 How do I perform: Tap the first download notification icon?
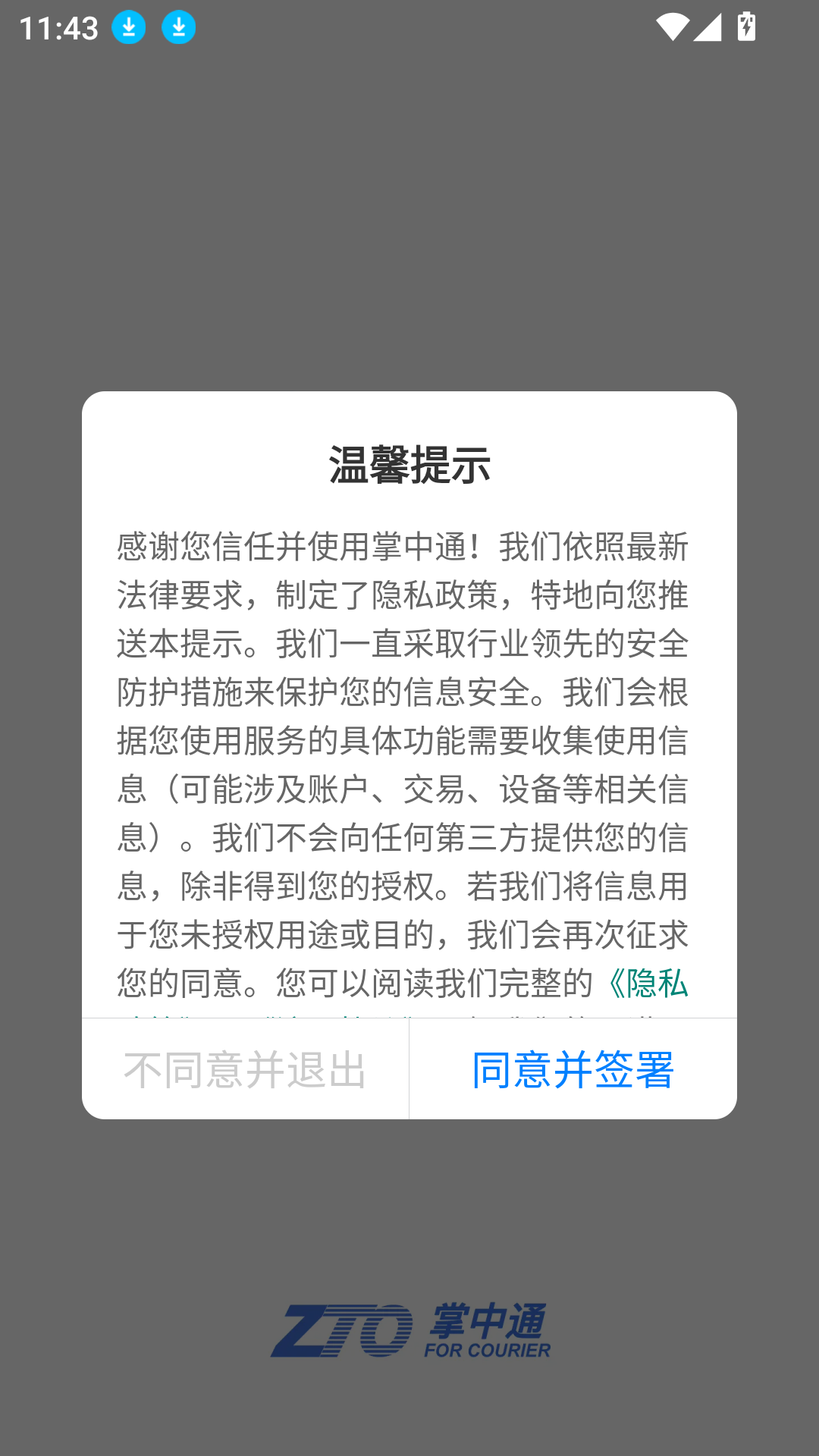tap(127, 27)
